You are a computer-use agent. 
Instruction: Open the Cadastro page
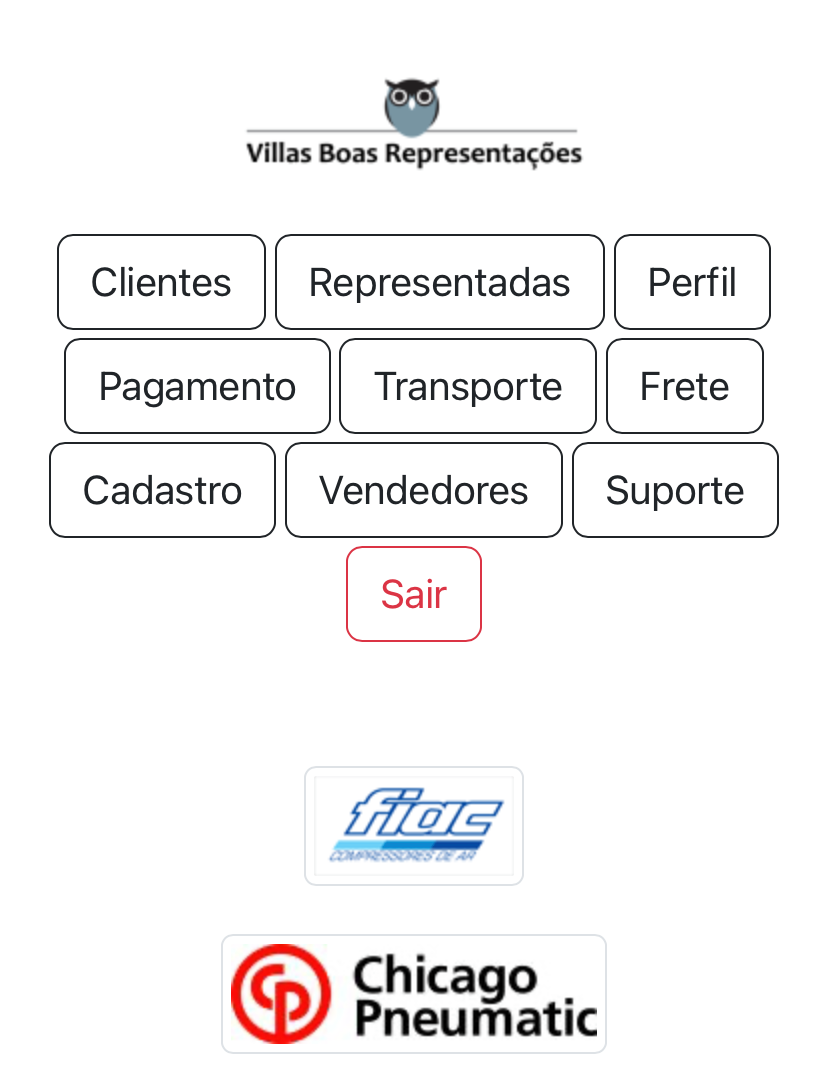pyautogui.click(x=162, y=490)
